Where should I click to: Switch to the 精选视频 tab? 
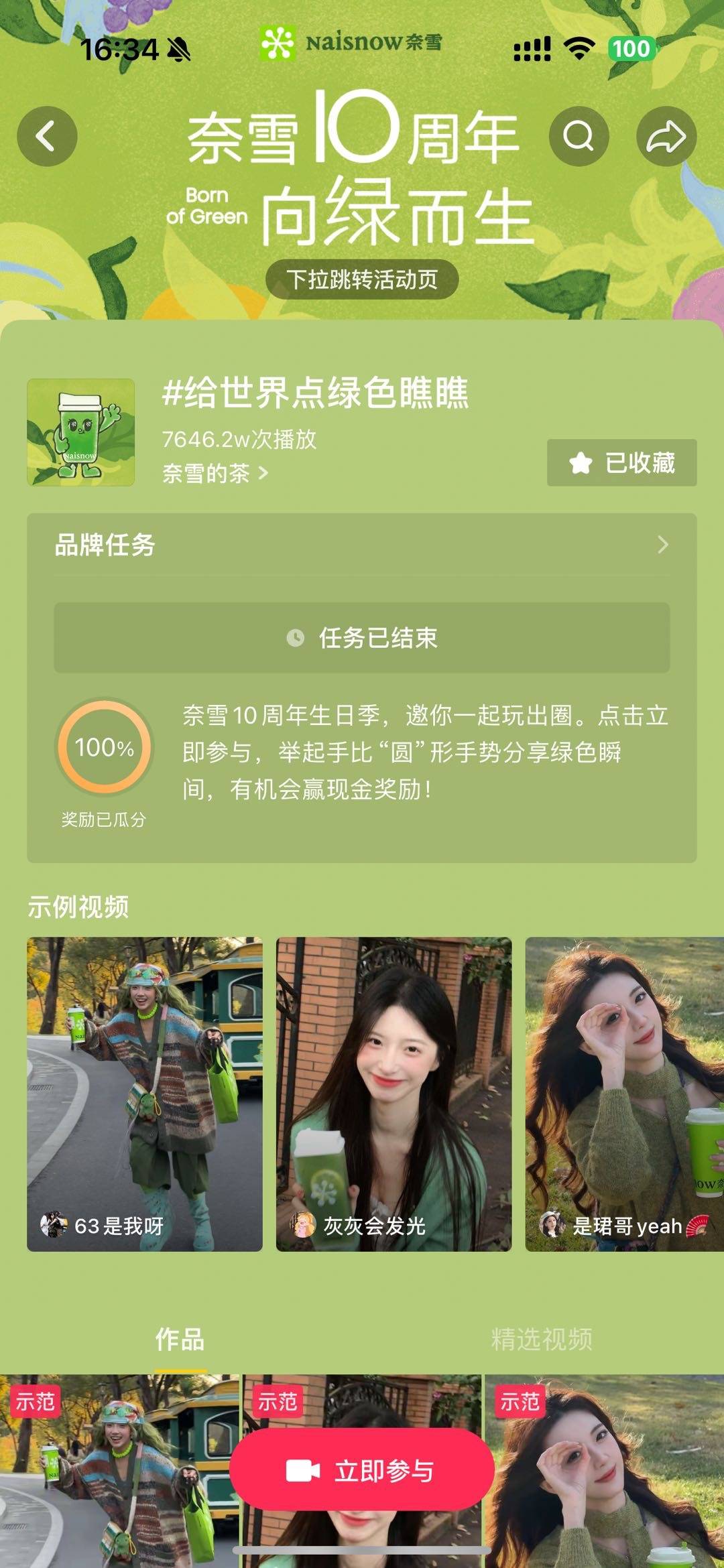point(542,1340)
